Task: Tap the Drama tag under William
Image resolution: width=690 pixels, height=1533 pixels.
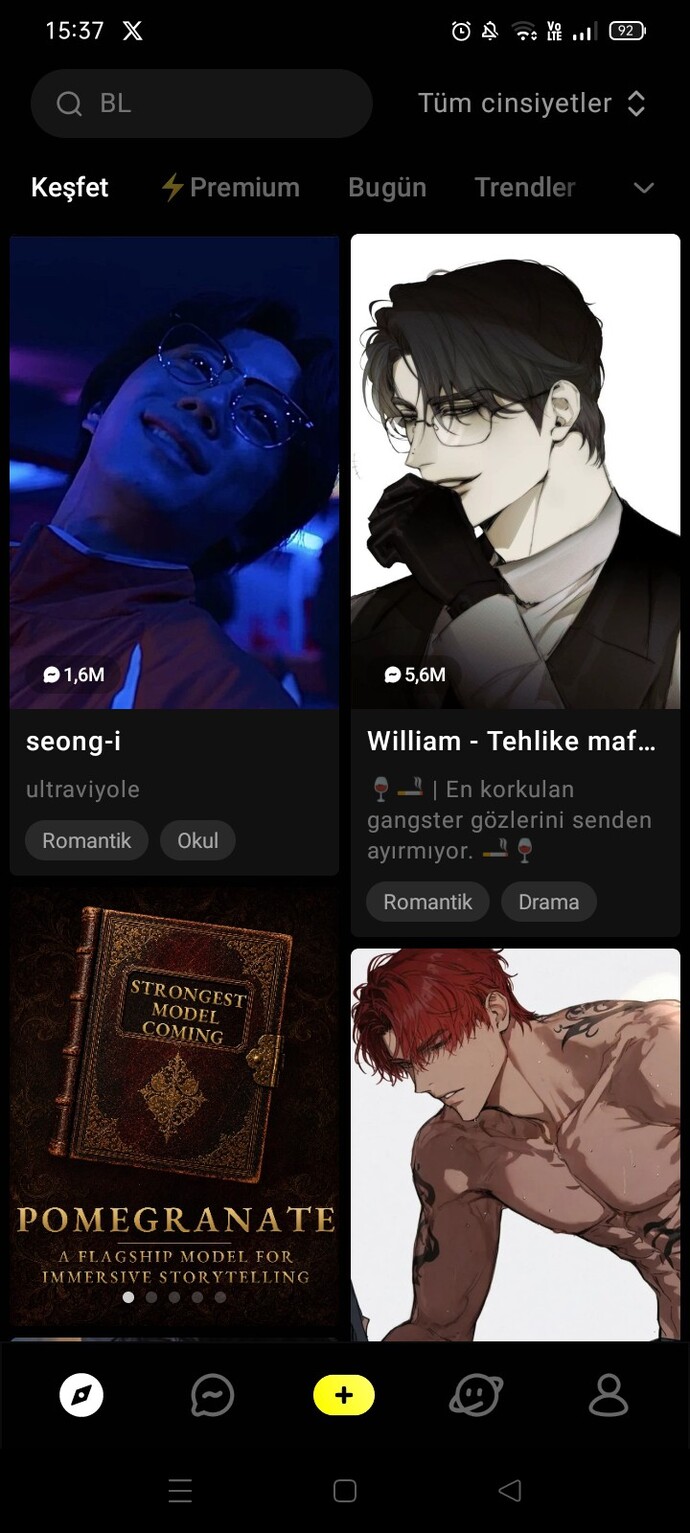Action: click(548, 902)
